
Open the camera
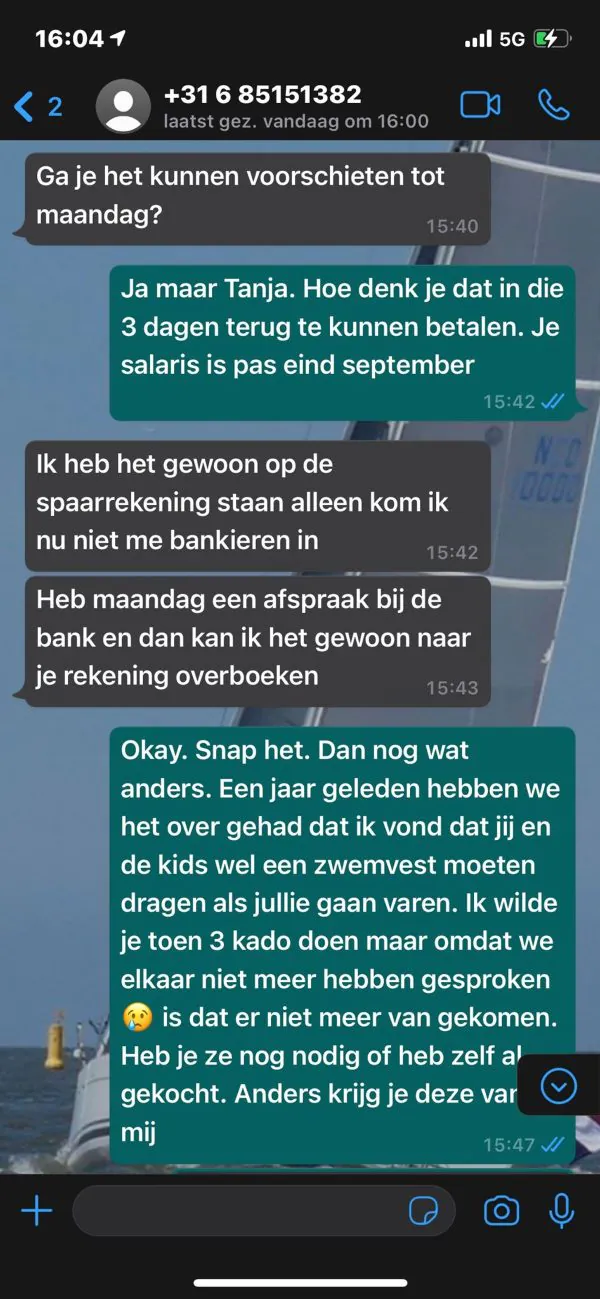[501, 1211]
